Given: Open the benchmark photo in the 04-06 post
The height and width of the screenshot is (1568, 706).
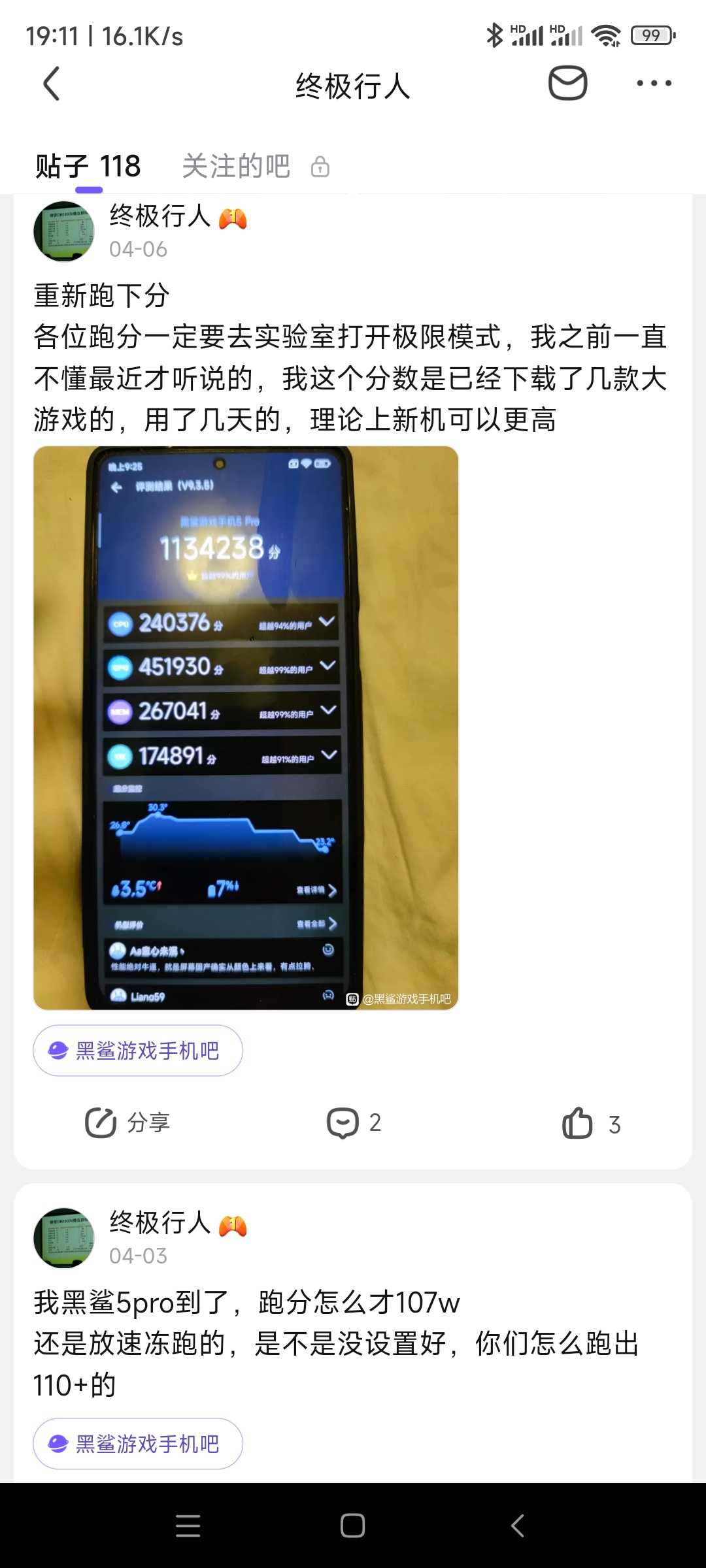Looking at the screenshot, I should coord(246,728).
